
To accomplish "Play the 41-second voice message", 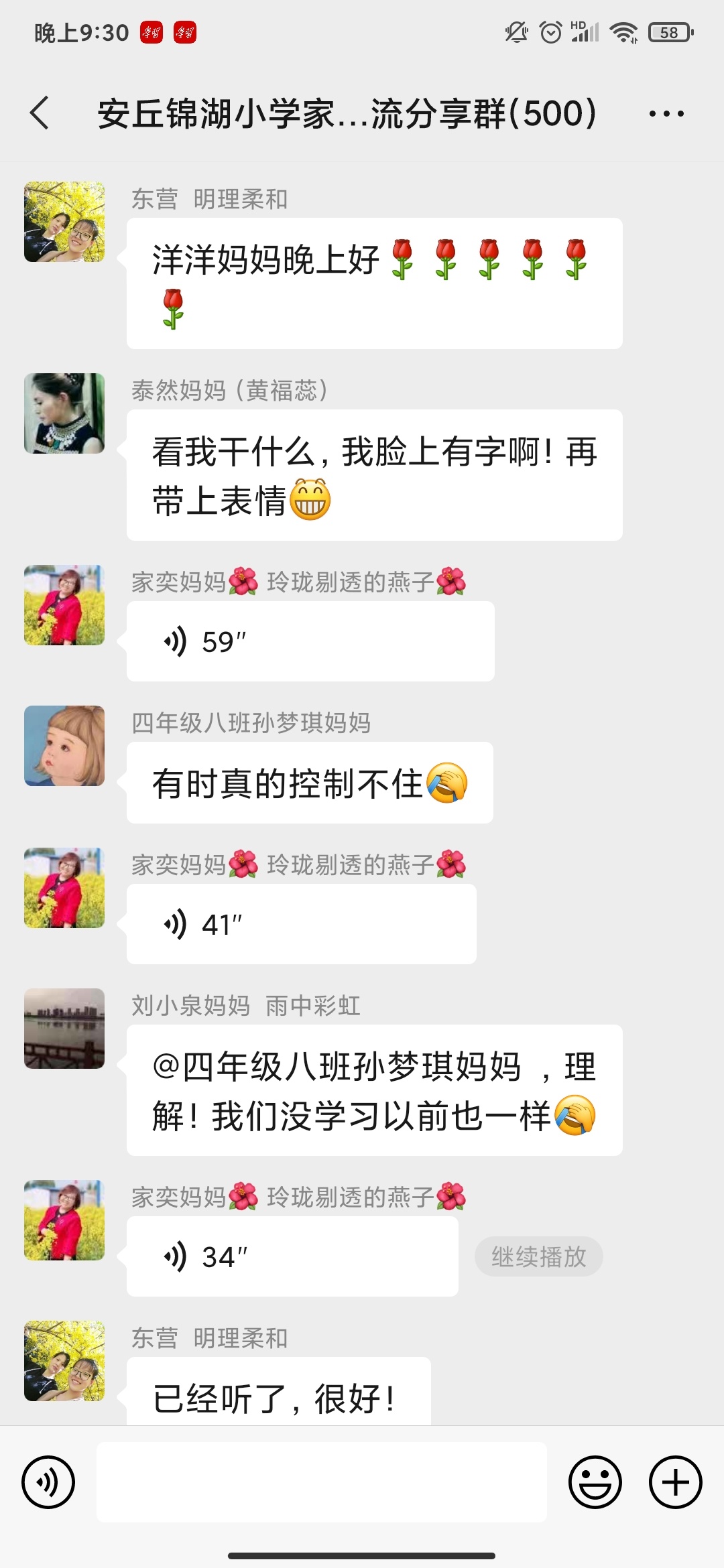I will (302, 923).
